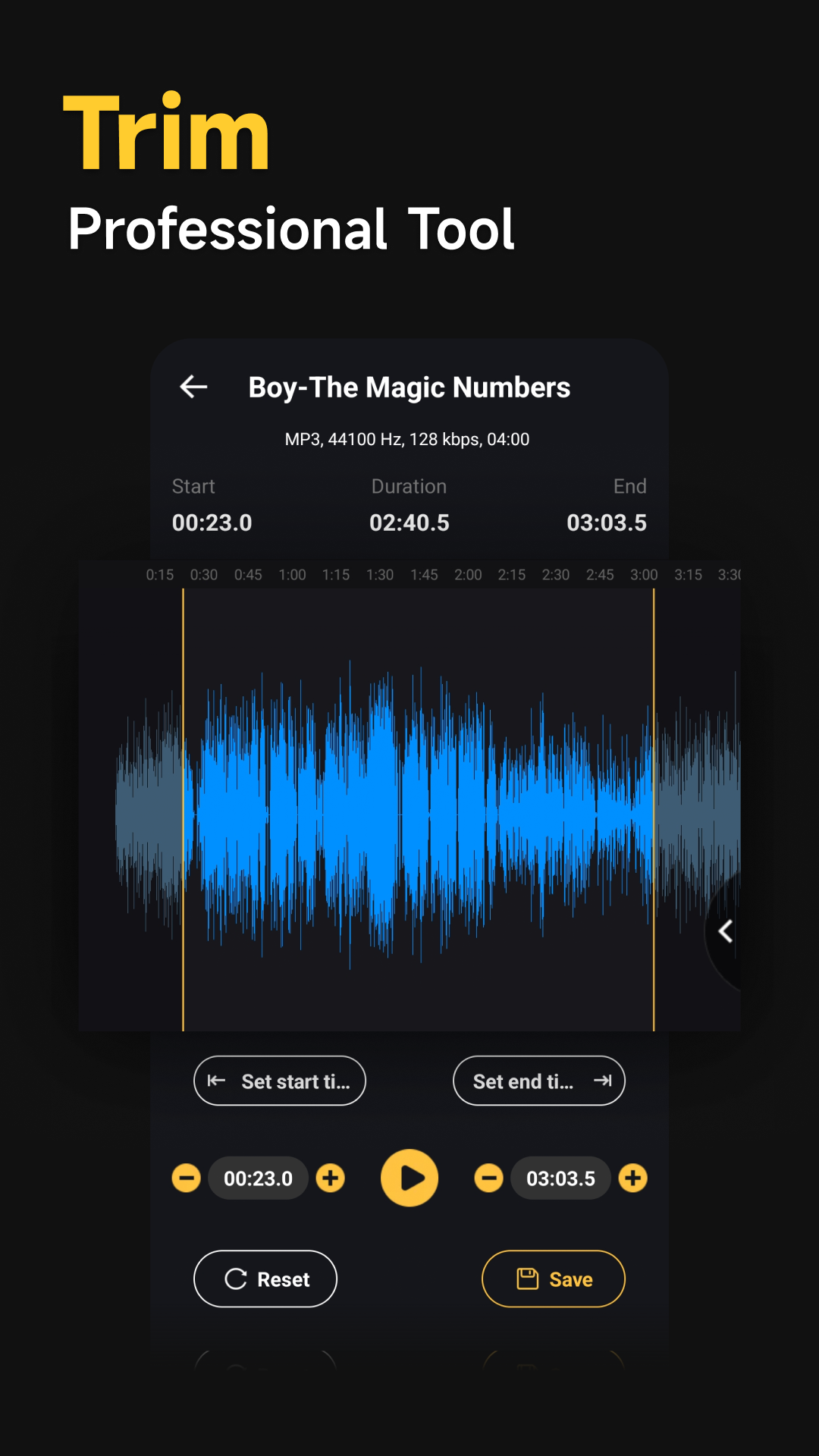The image size is (819, 1456).
Task: Tap the title Boy-The Magic Numbers
Action: 409,387
